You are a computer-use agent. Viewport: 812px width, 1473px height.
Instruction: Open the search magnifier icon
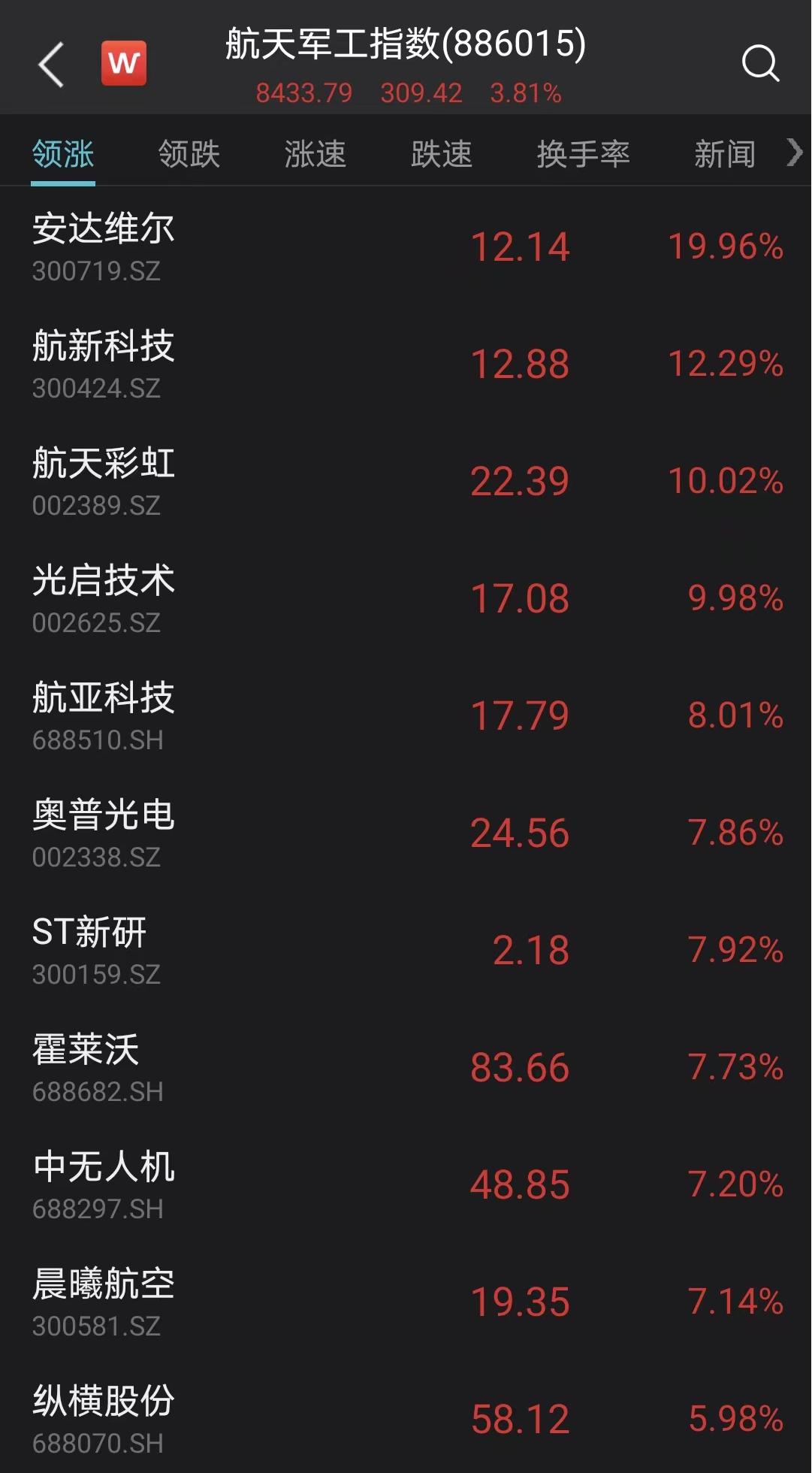coord(761,63)
